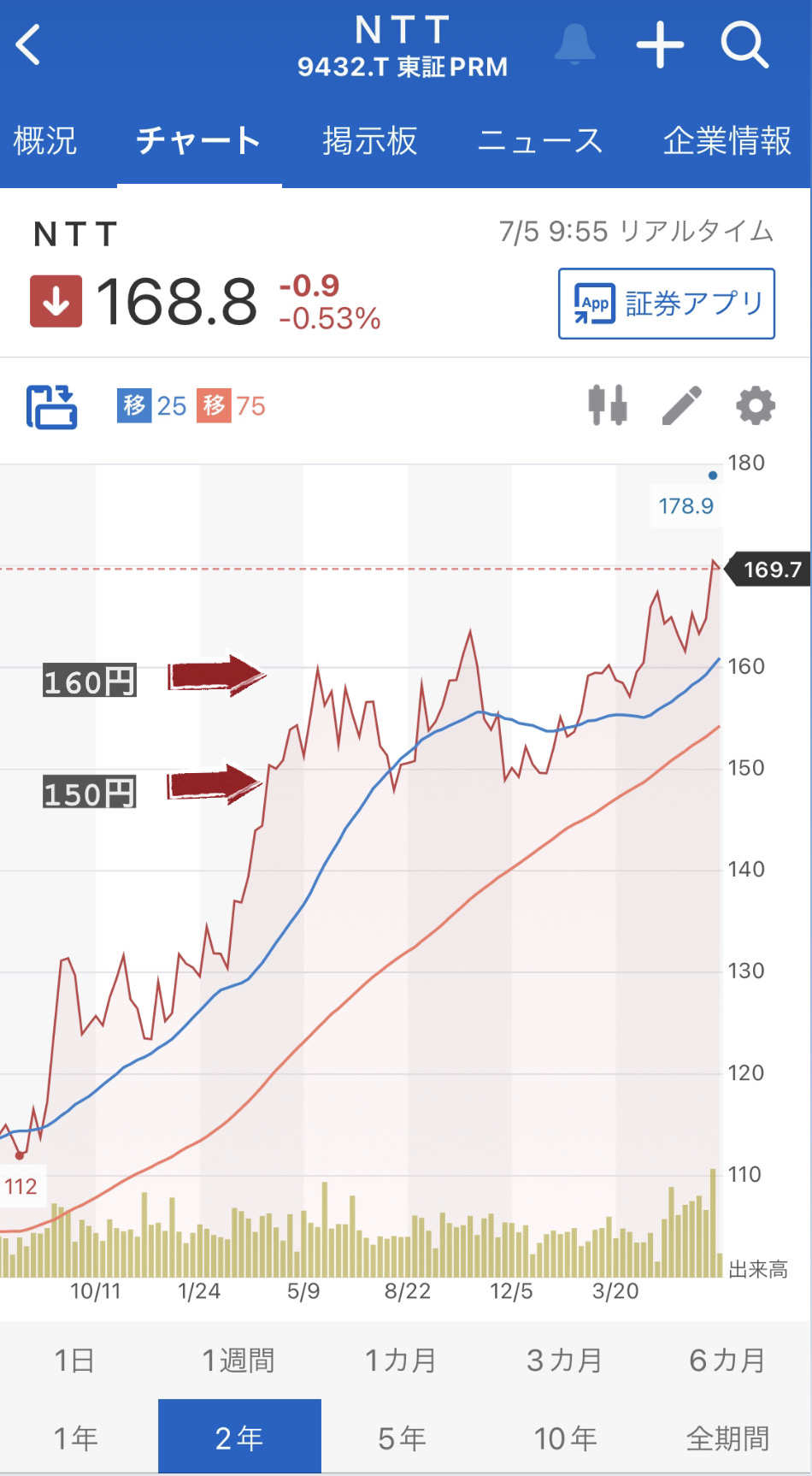This screenshot has width=812, height=1476.
Task: Tap the chart save/compare icon
Action: click(51, 406)
